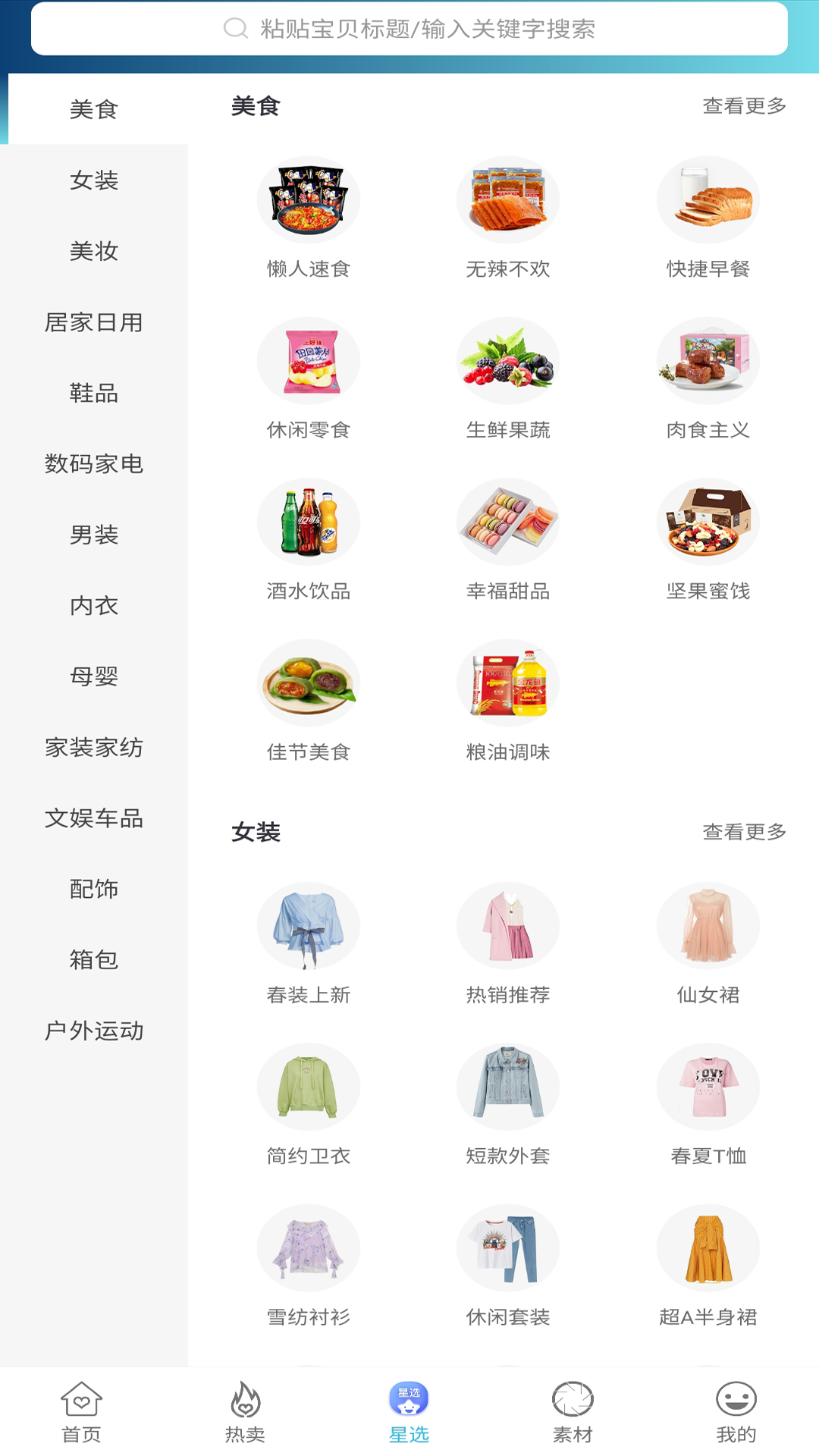Click the 休闲套装 outfit image
819x1456 pixels.
508,1247
